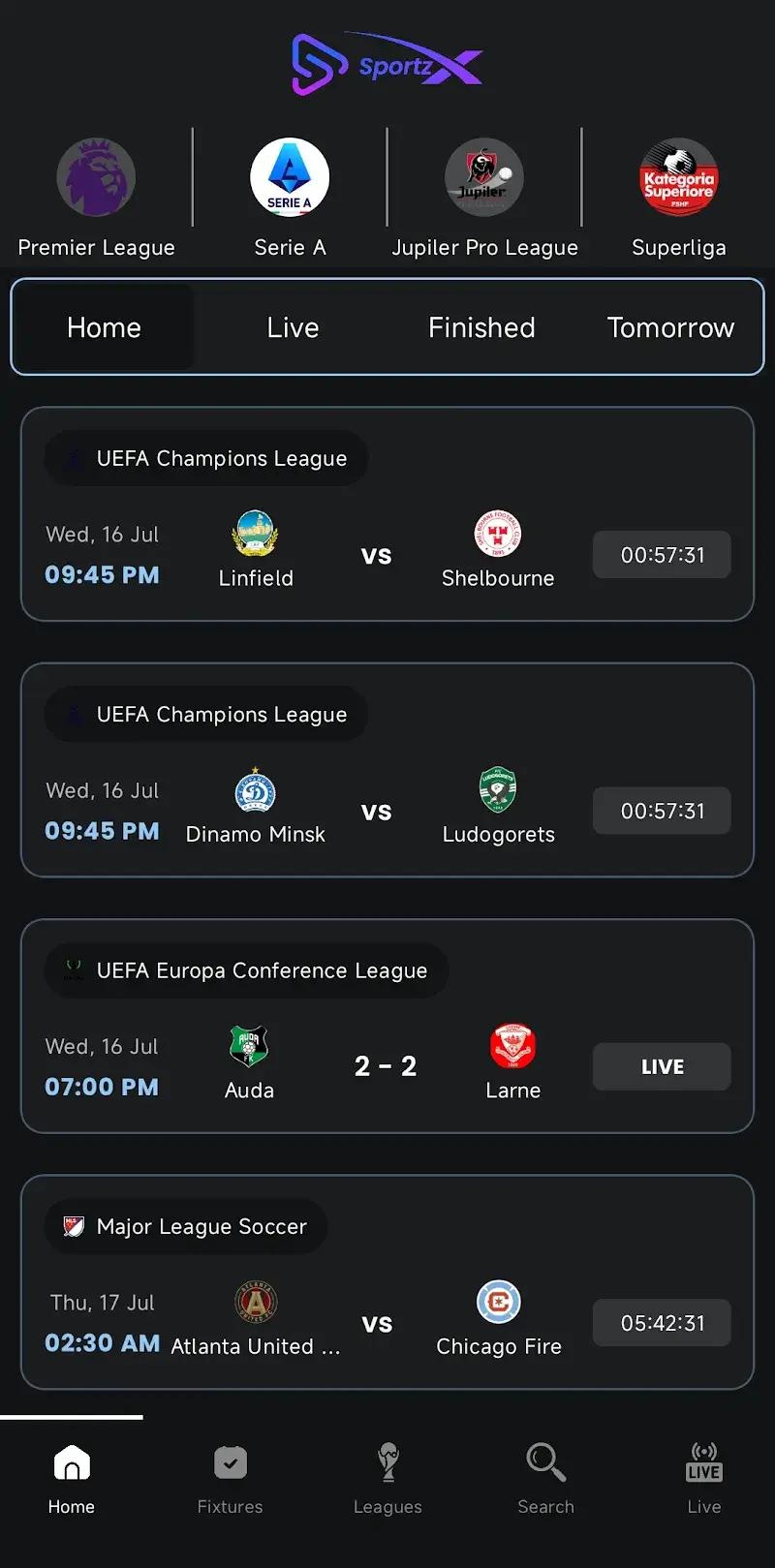This screenshot has height=1568, width=775.
Task: Open the Jupiler Pro League icon
Action: coord(483,177)
